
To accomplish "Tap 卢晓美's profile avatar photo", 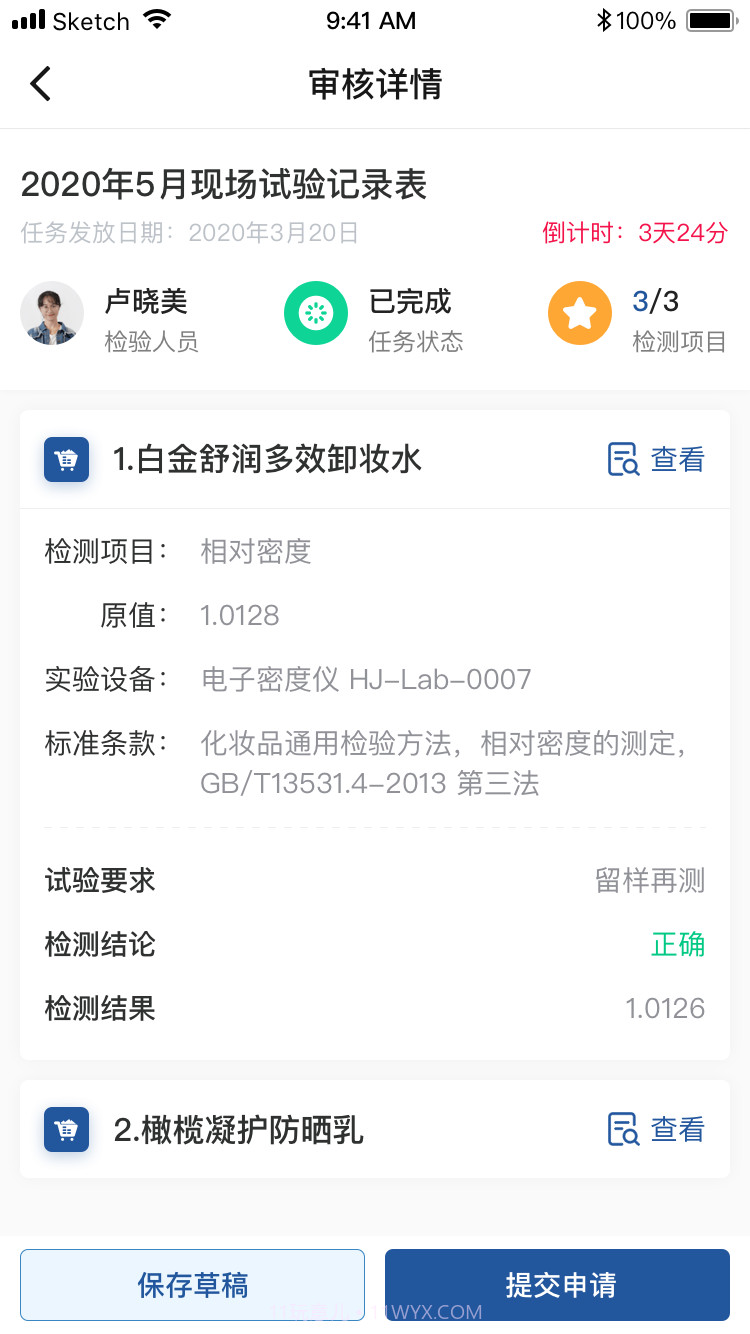I will pos(52,313).
